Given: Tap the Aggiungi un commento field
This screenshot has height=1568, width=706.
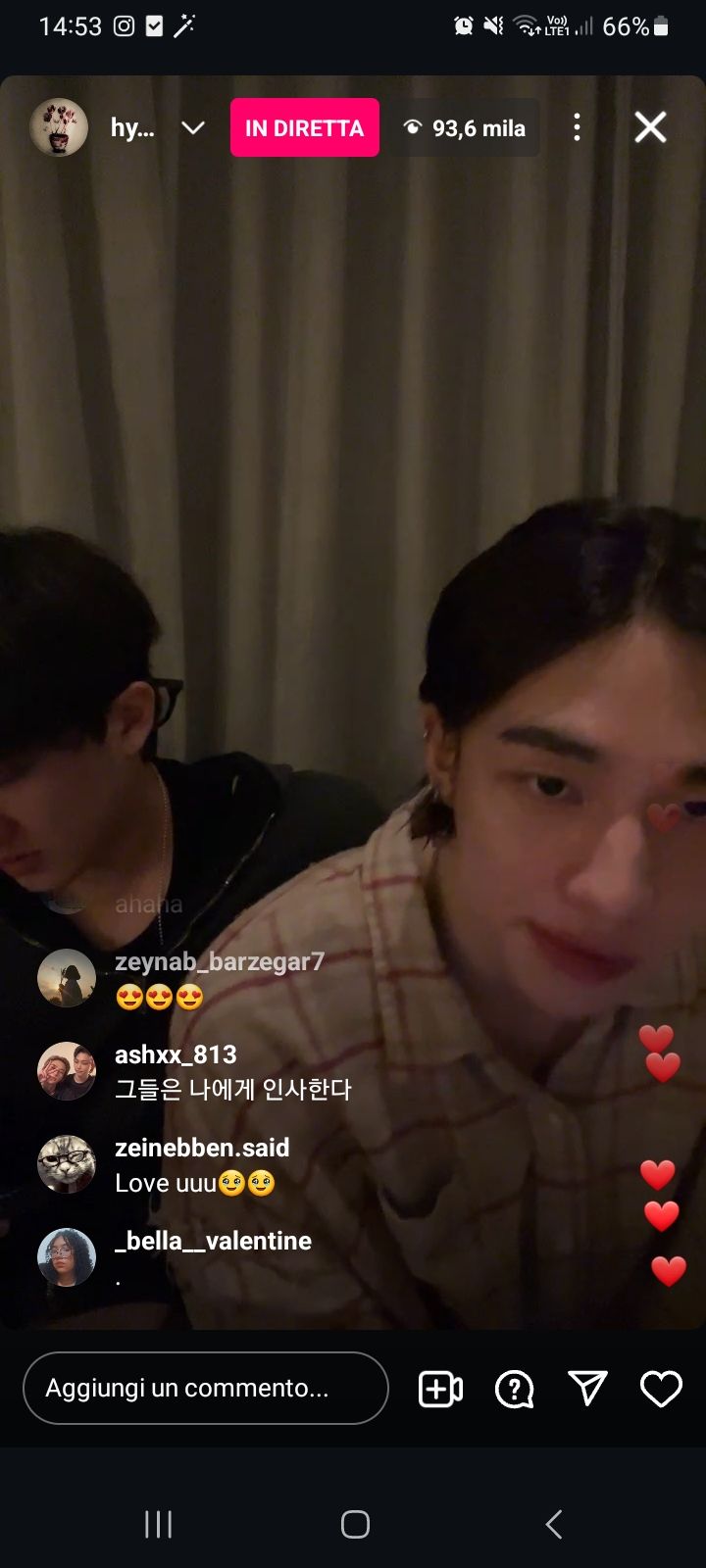Looking at the screenshot, I should coord(206,1388).
